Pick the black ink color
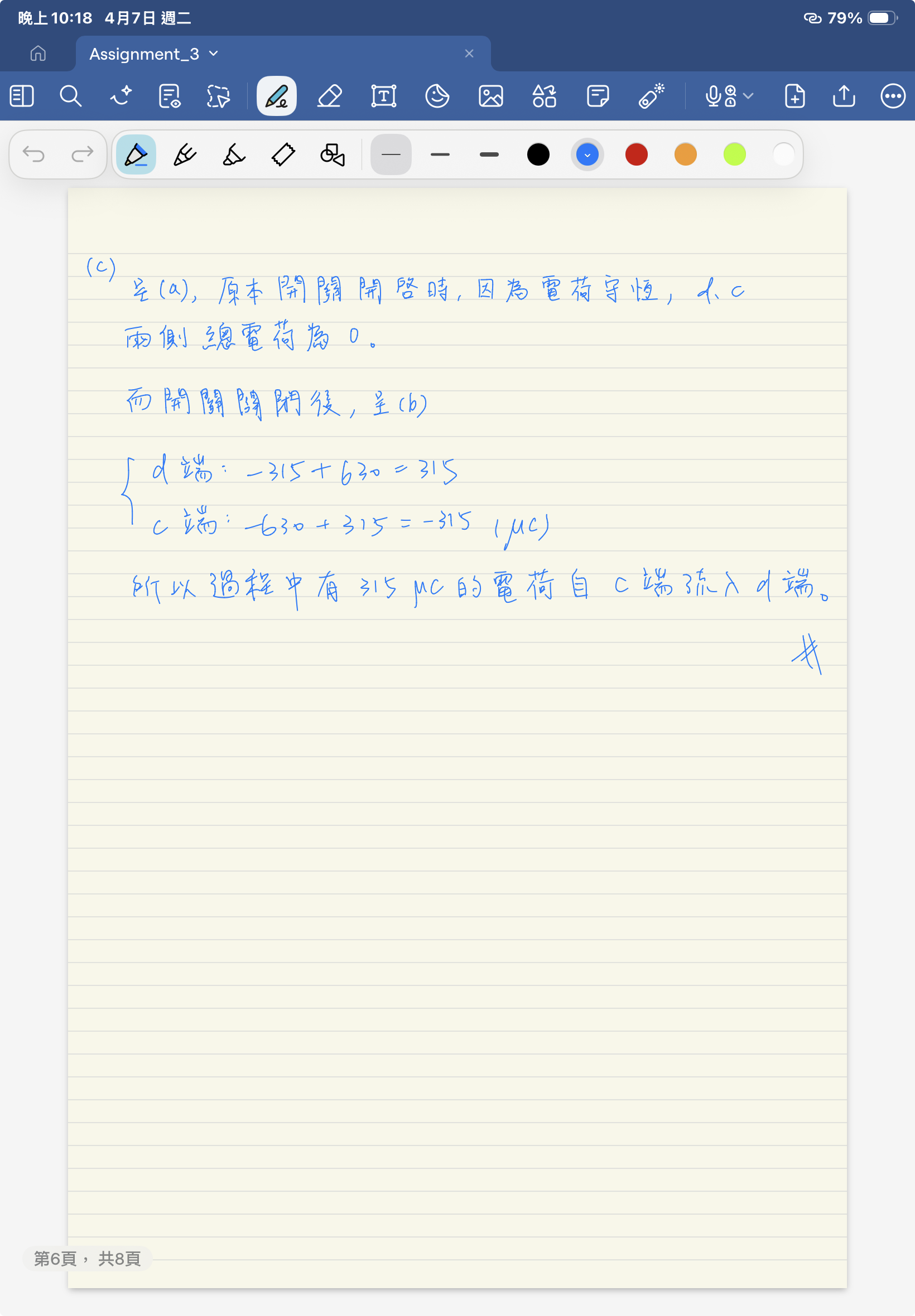 [538, 154]
